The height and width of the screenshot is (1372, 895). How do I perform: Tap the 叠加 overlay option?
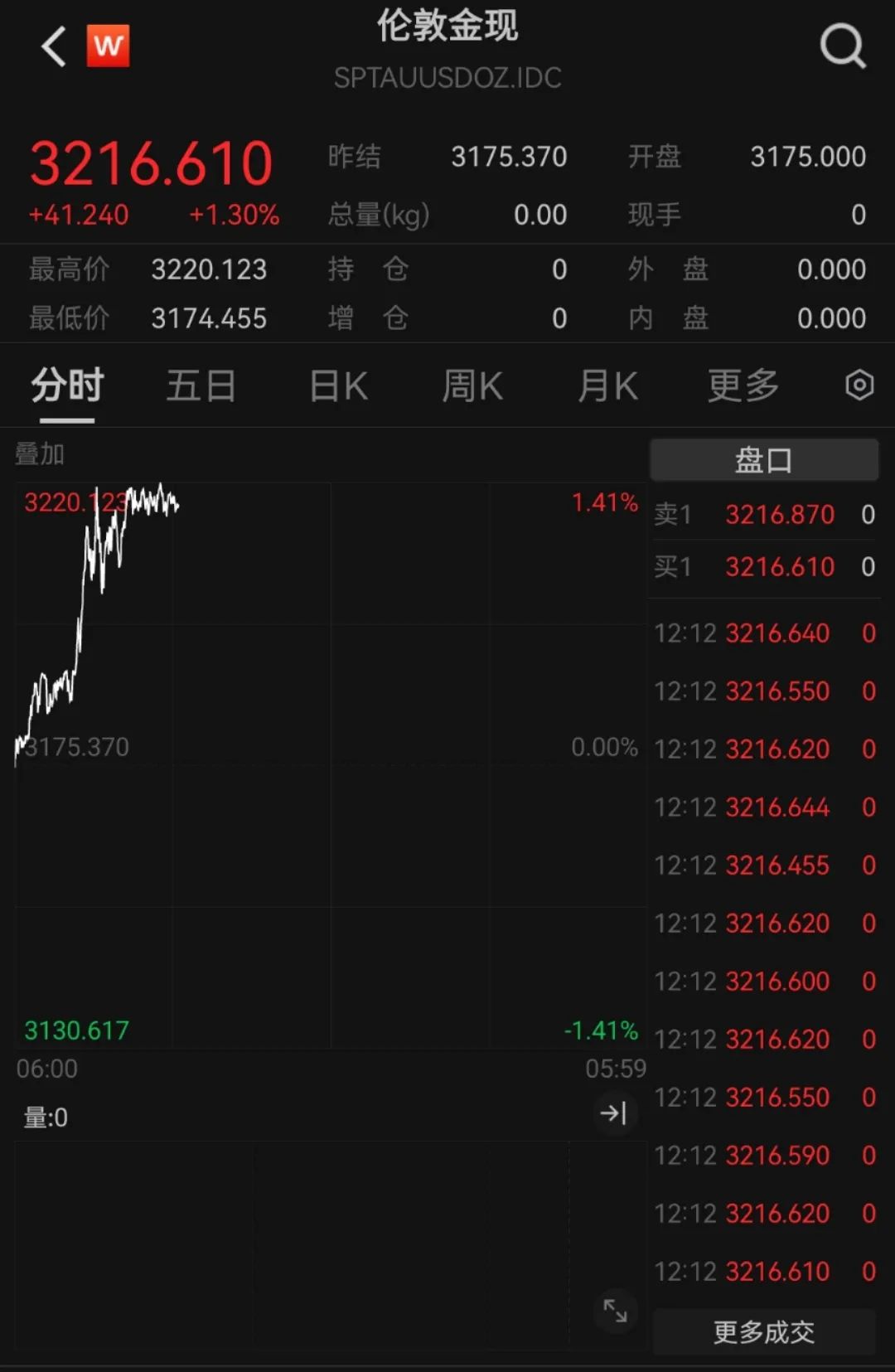(40, 454)
